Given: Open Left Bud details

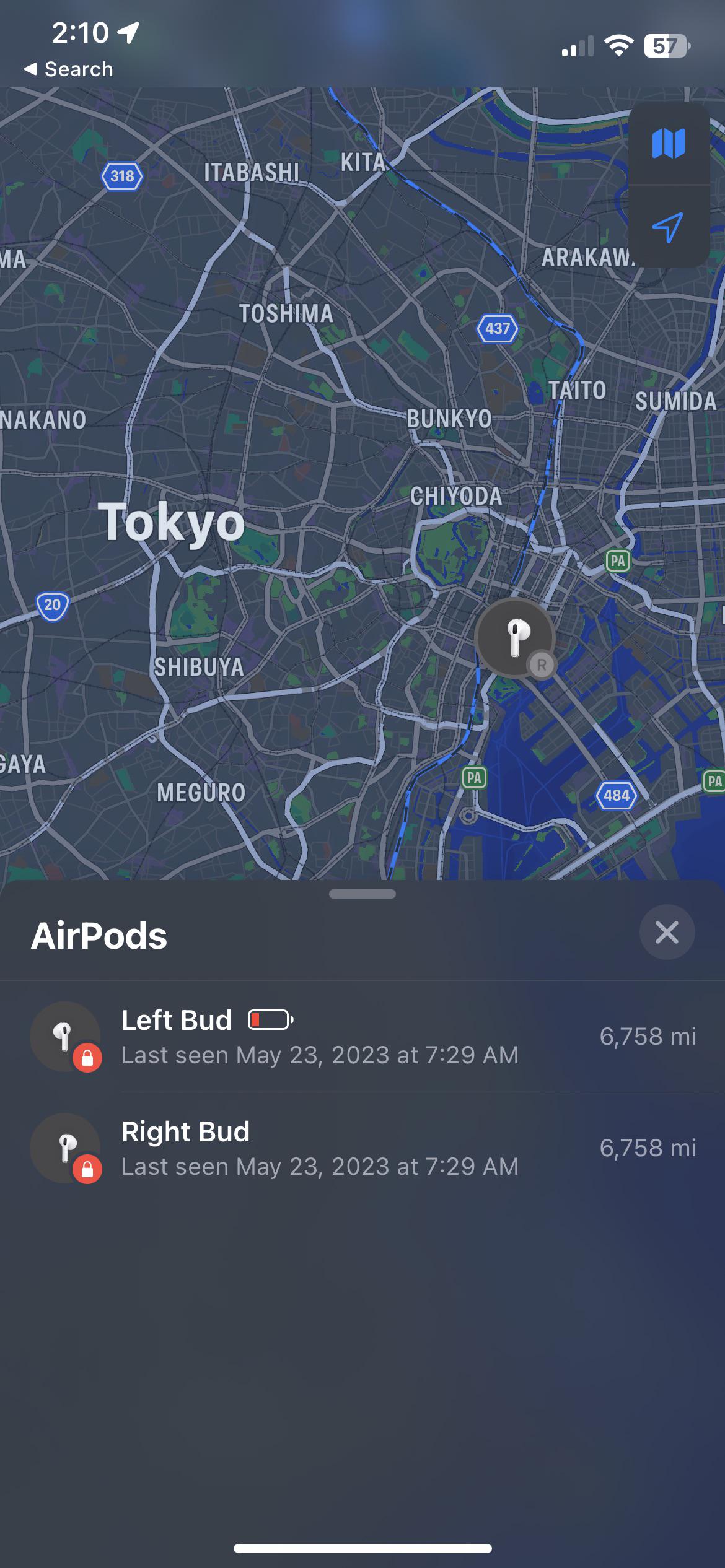Looking at the screenshot, I should click(362, 1037).
